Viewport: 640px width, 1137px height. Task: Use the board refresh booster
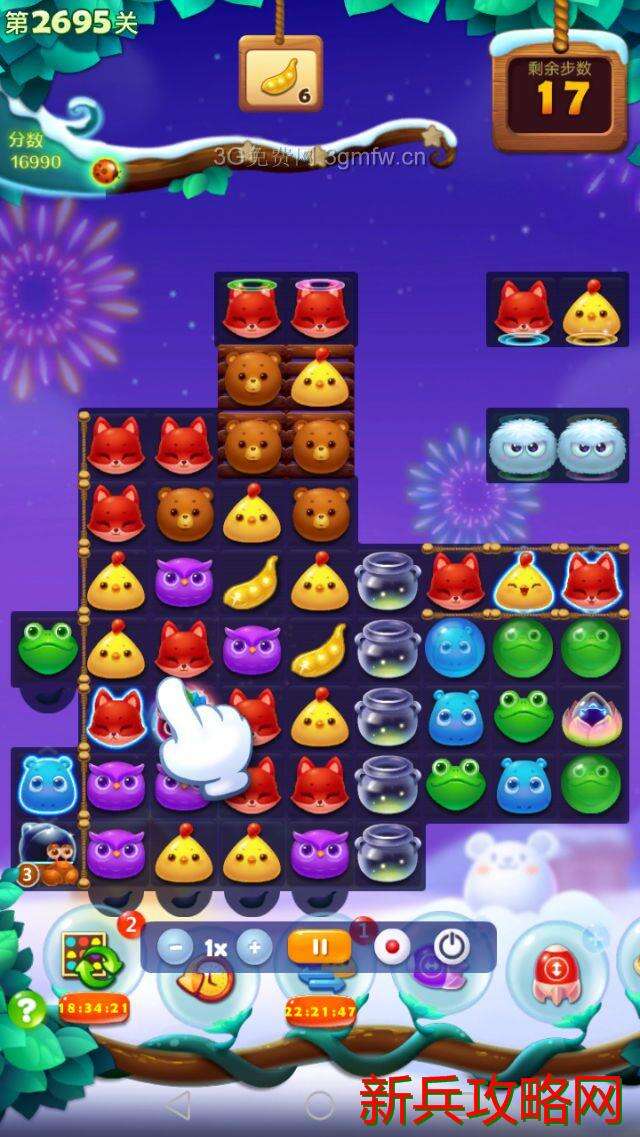click(x=91, y=962)
